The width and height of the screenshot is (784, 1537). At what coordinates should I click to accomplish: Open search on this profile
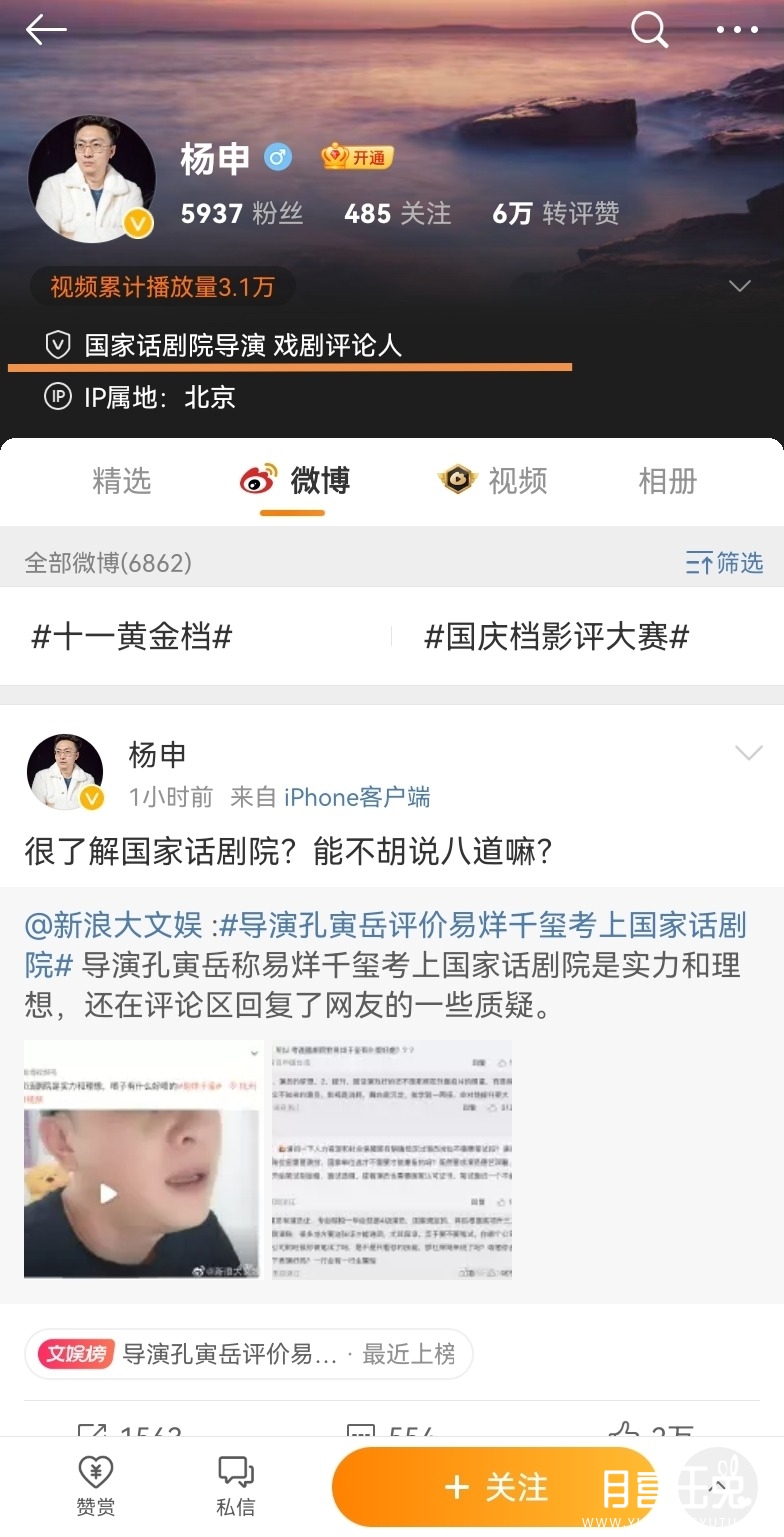(649, 31)
